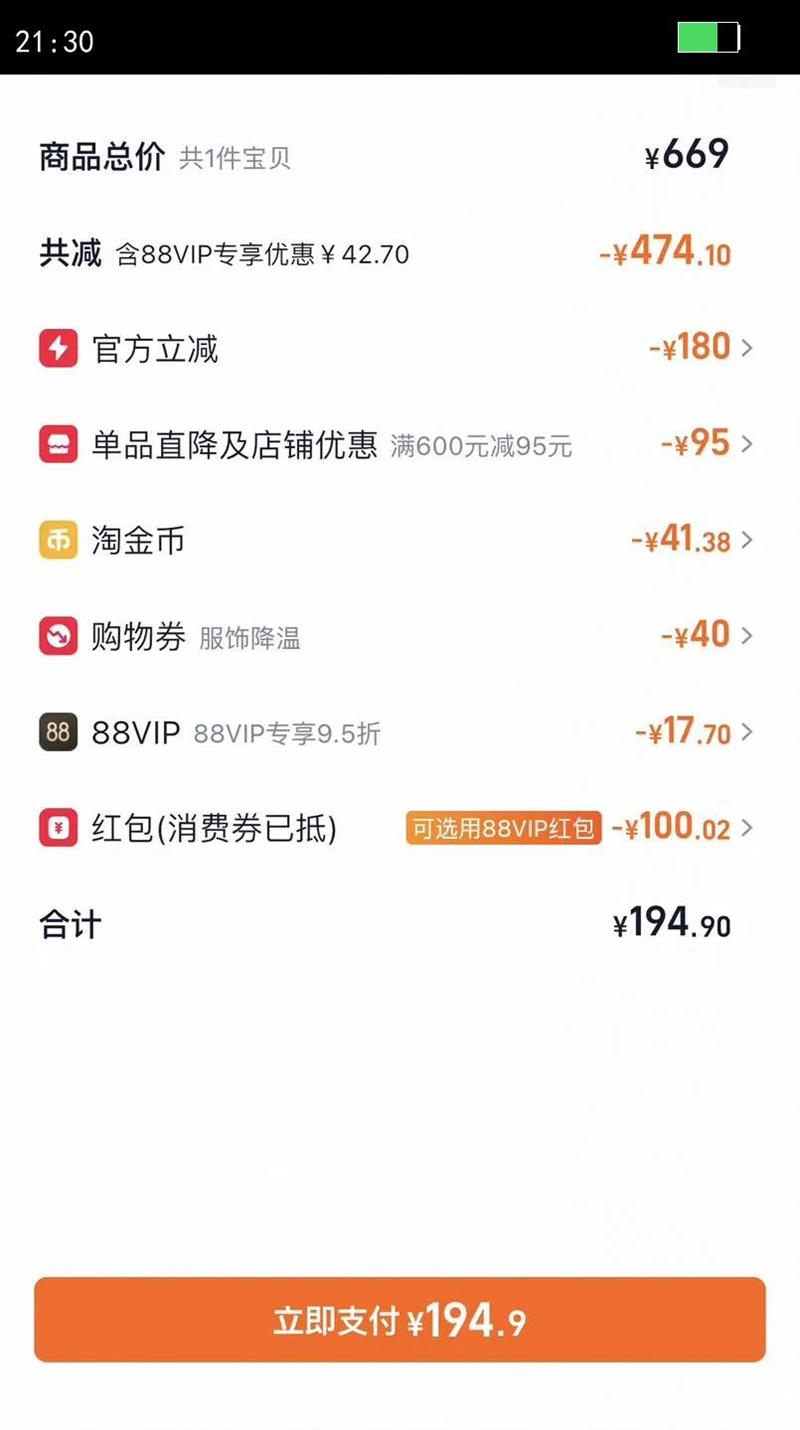Expand the 官方立减 discount details chevron
800x1430 pixels.
pos(748,349)
